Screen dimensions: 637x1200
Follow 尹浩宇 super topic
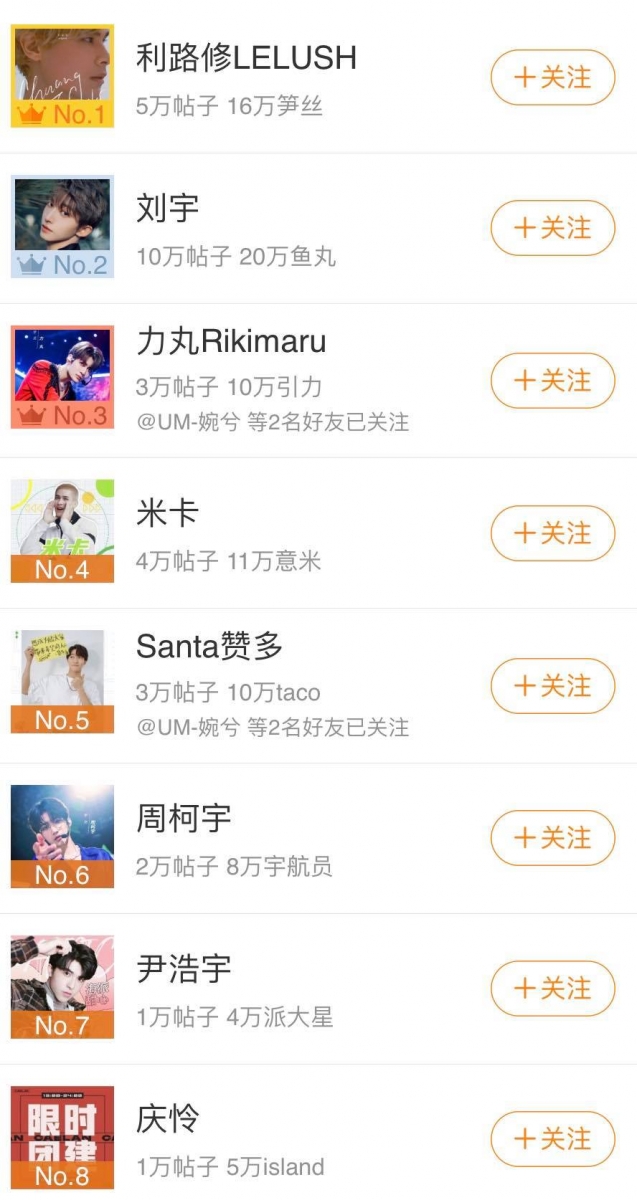552,988
